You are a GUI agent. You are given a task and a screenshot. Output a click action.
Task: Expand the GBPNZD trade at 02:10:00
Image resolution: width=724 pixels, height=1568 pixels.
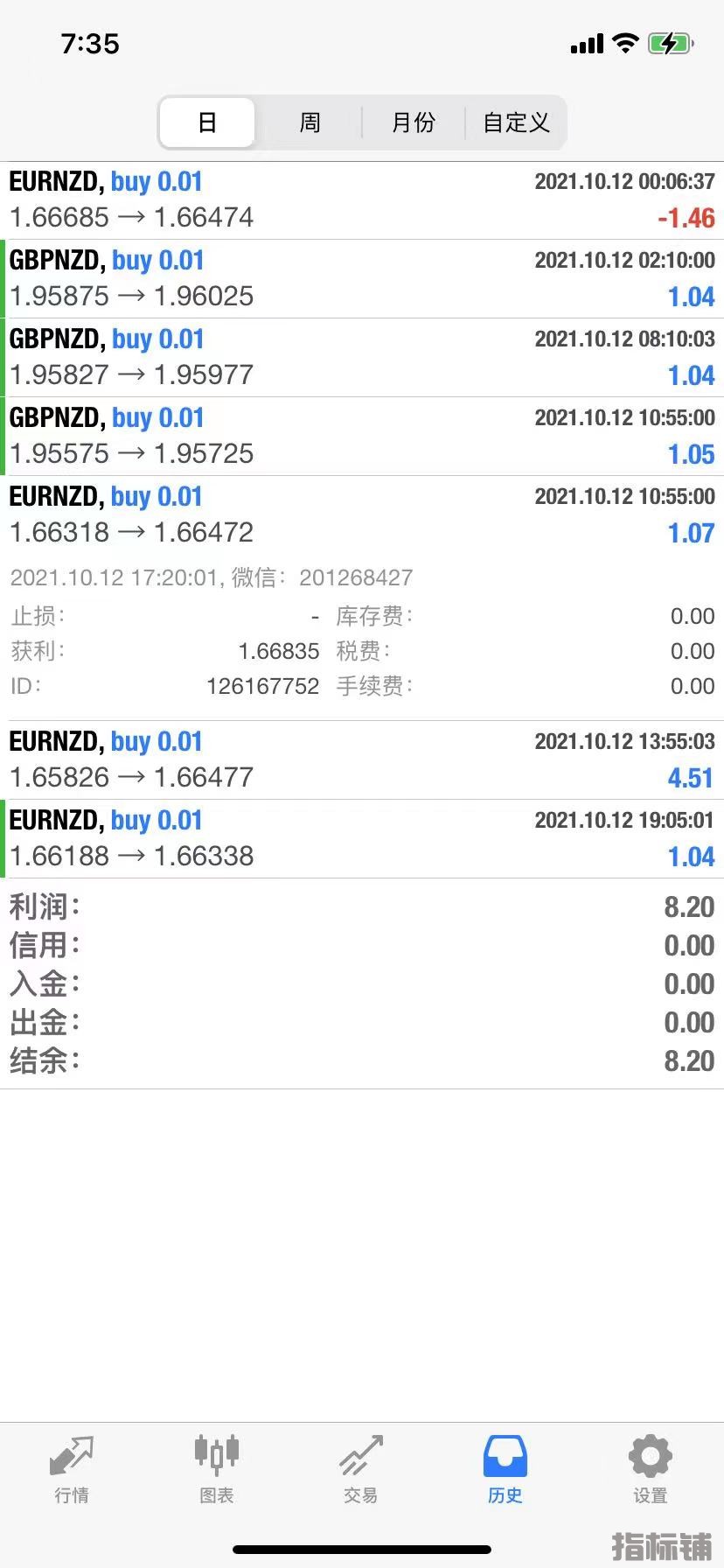pos(362,279)
